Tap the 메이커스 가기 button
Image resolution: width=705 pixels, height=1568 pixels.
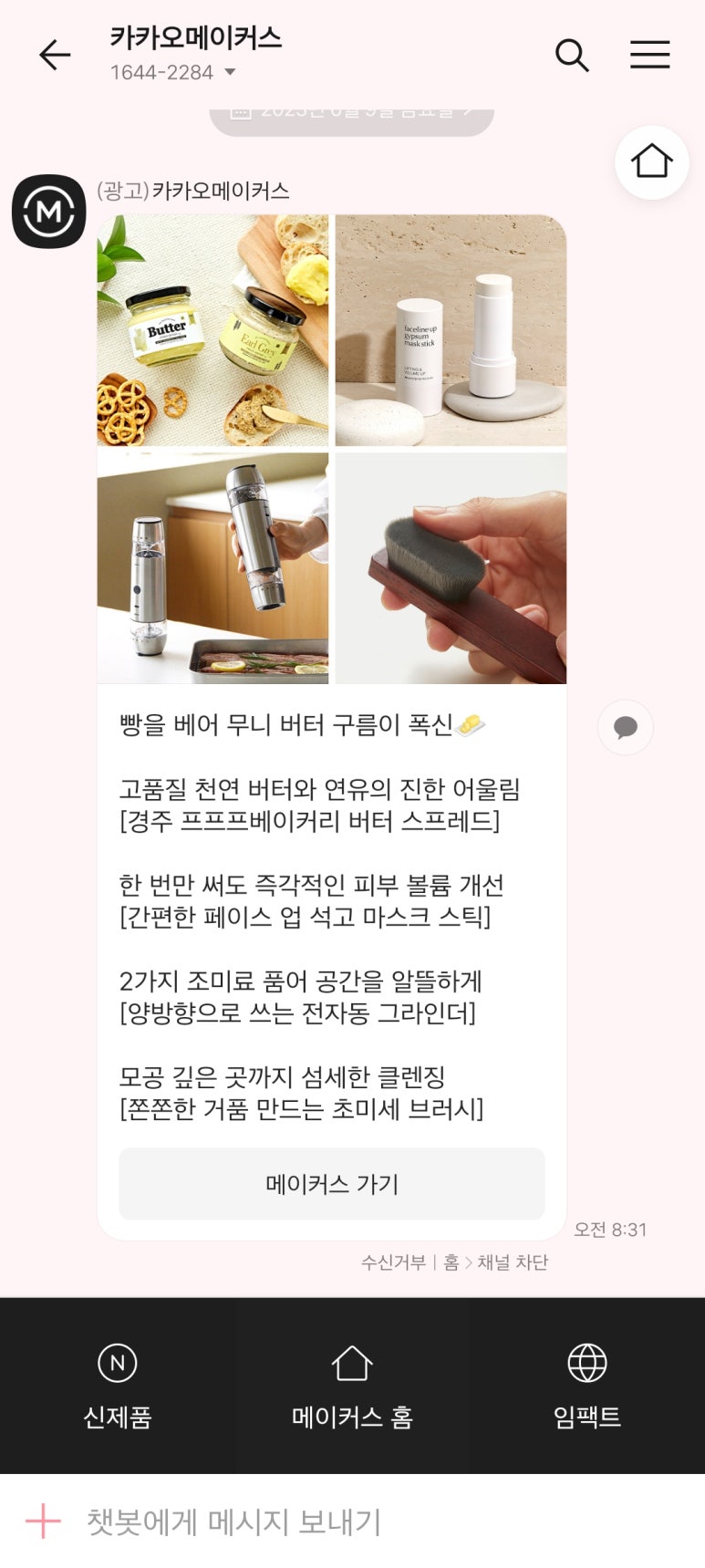click(x=332, y=1184)
